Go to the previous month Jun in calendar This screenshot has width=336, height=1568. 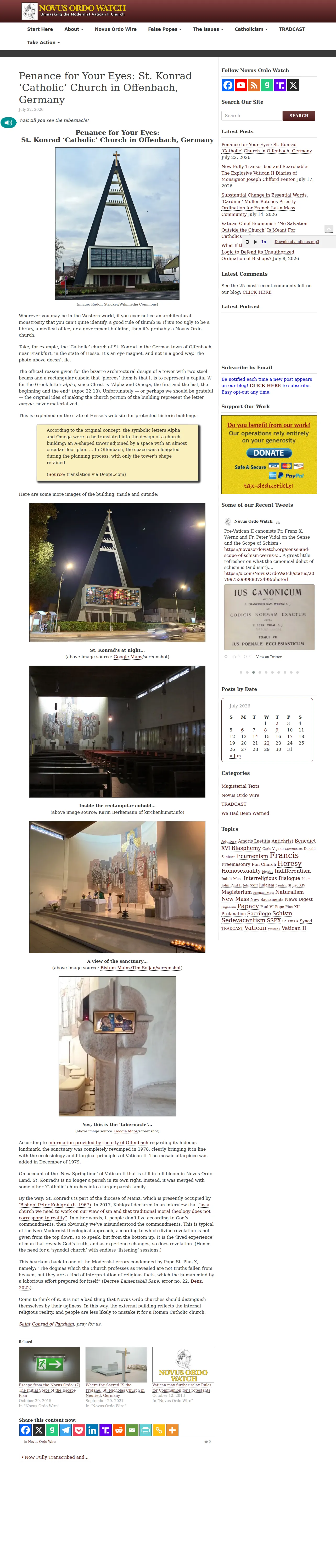(x=235, y=756)
